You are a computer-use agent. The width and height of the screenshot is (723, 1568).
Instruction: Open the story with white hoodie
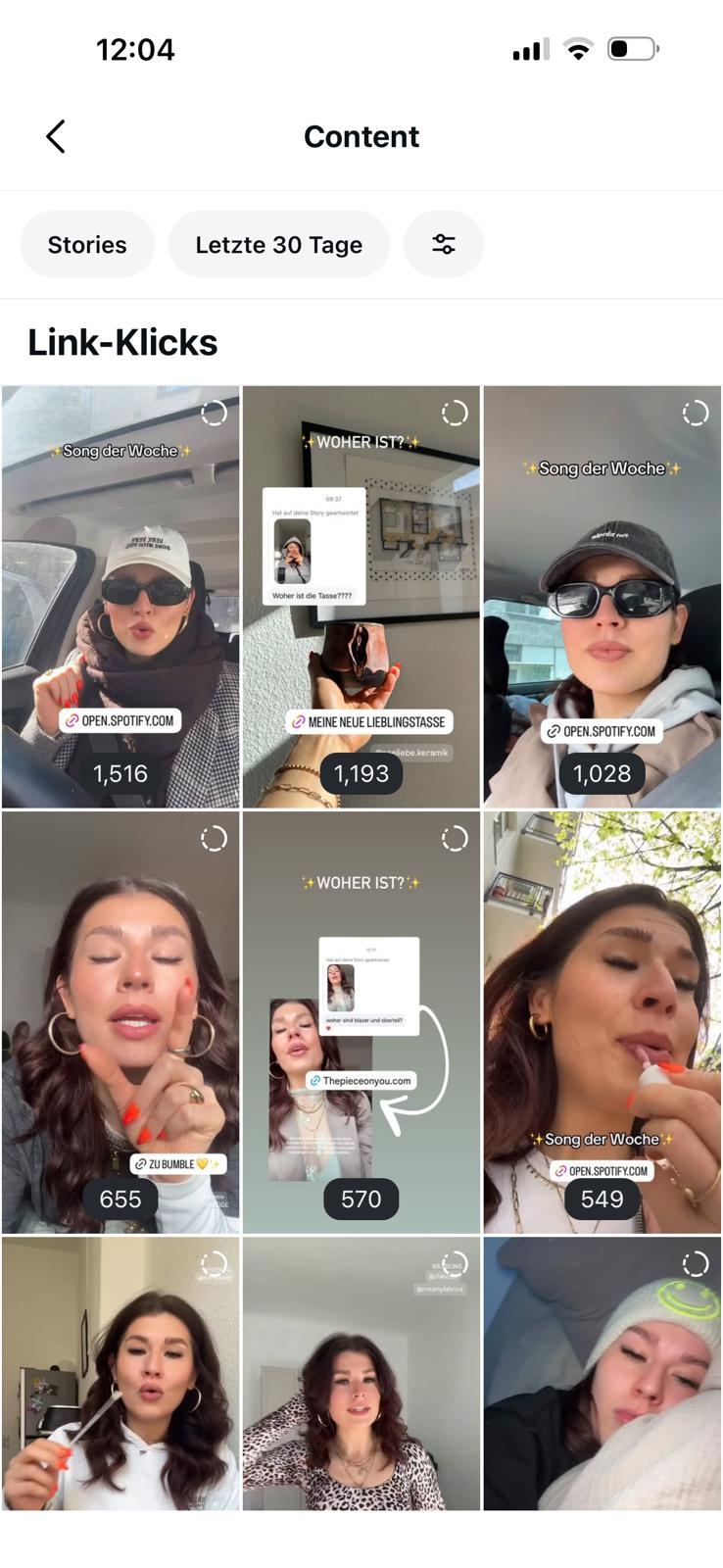[x=120, y=1372]
